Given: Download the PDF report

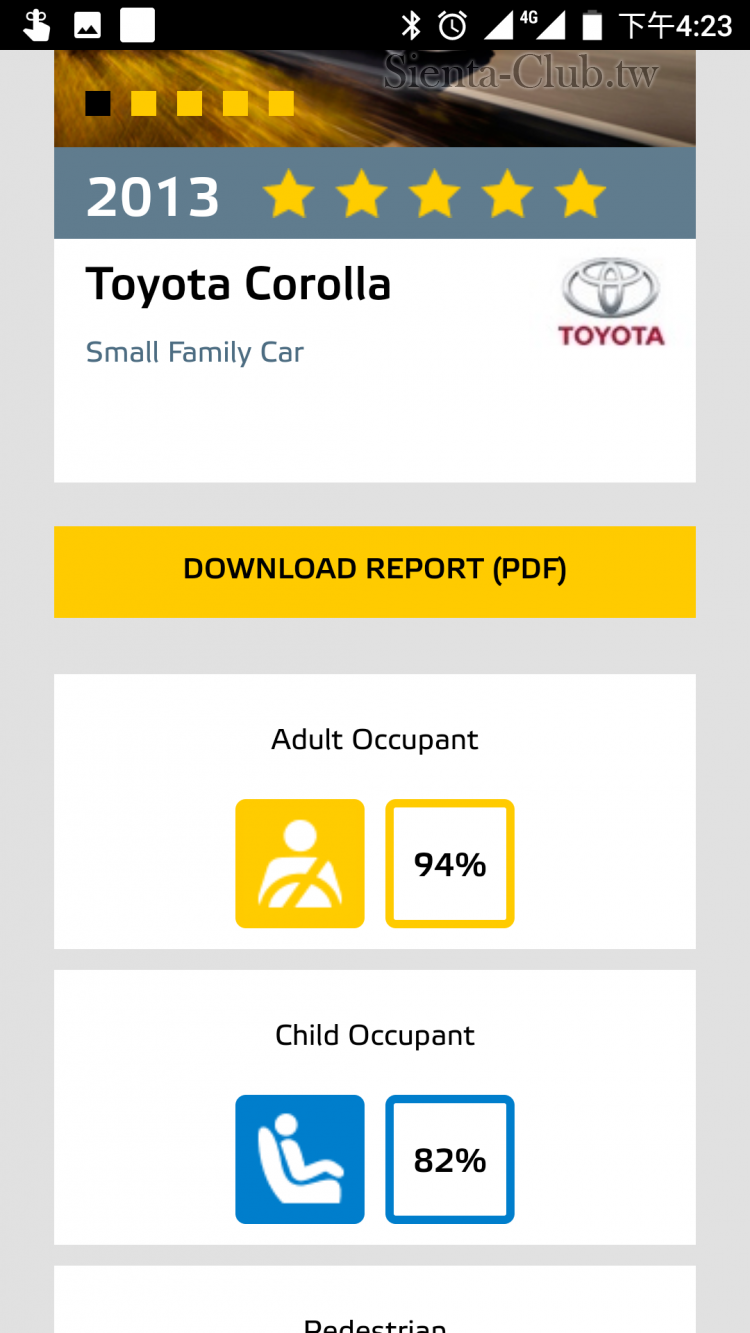Looking at the screenshot, I should pyautogui.click(x=374, y=571).
